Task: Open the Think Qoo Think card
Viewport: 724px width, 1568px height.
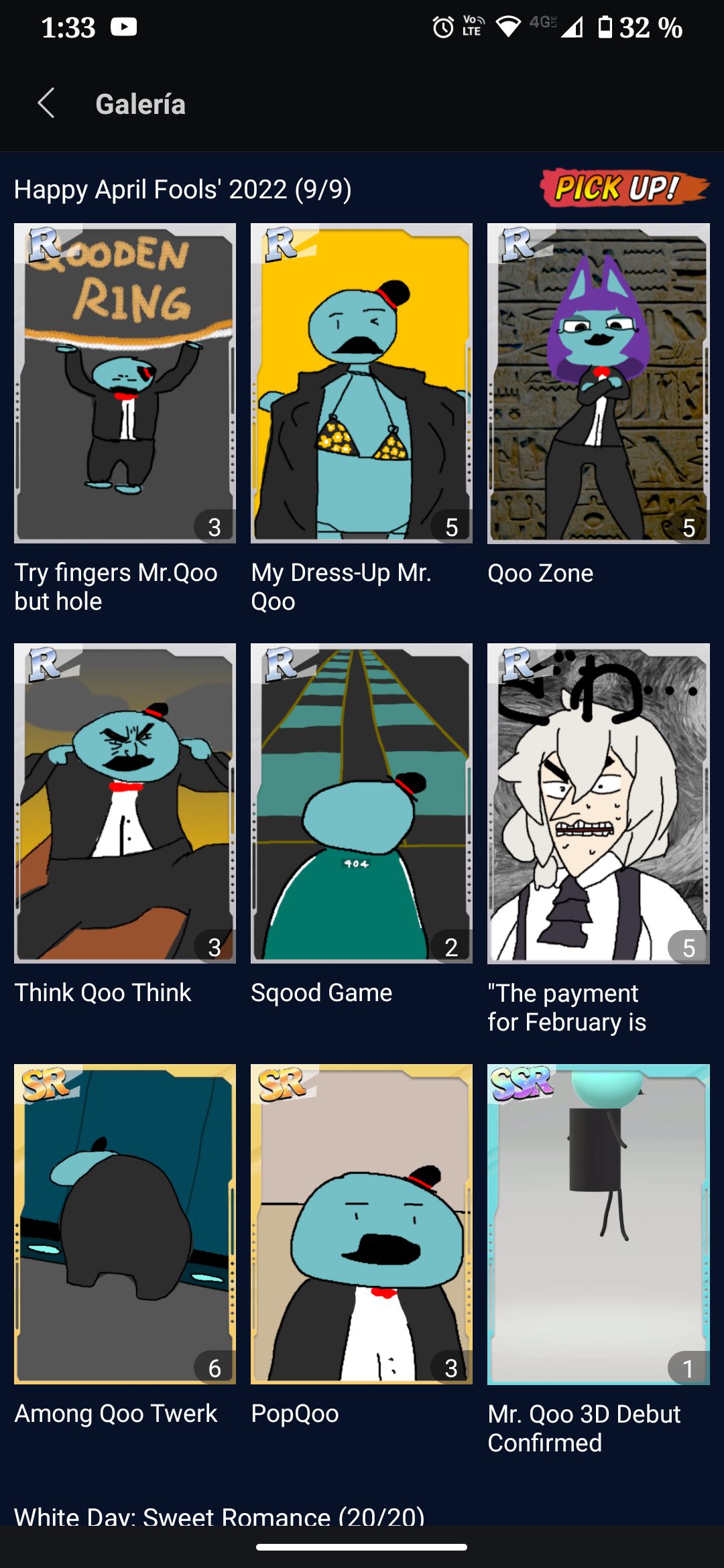Action: pos(125,803)
